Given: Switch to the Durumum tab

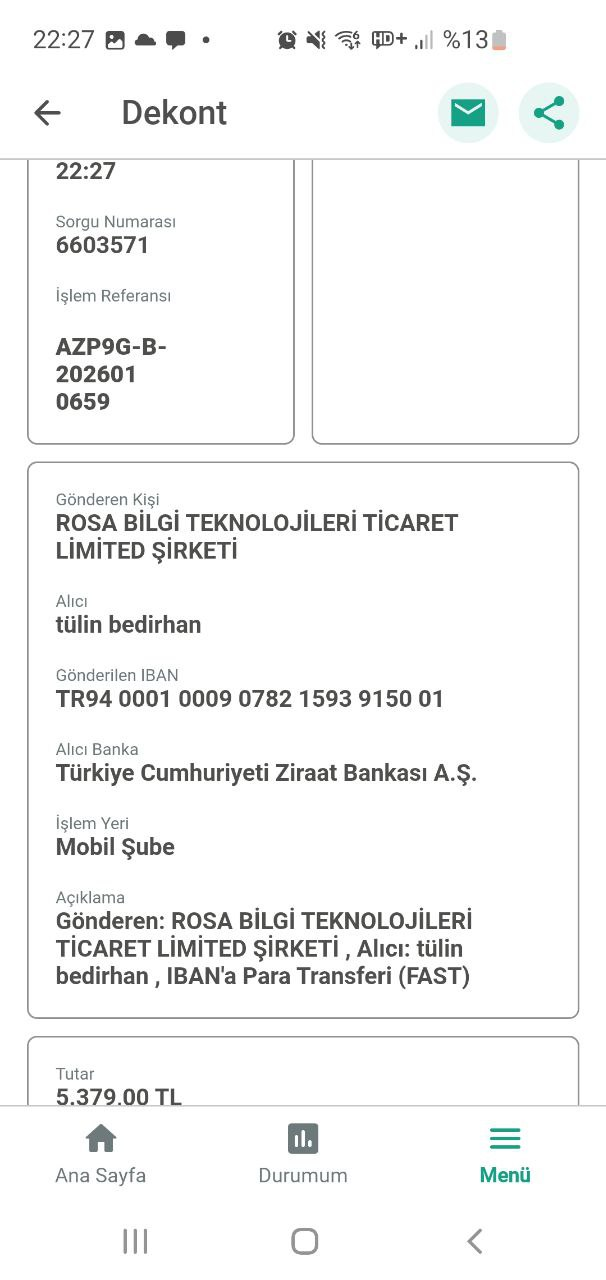Looking at the screenshot, I should click(303, 1155).
